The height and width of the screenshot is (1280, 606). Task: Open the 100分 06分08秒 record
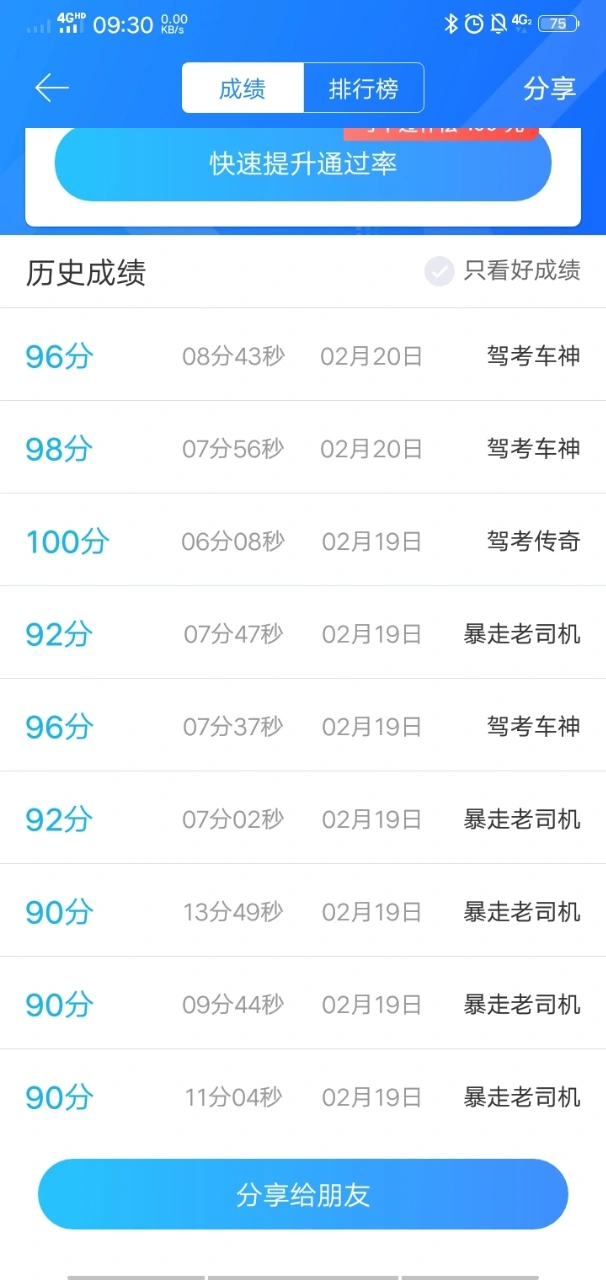302,542
